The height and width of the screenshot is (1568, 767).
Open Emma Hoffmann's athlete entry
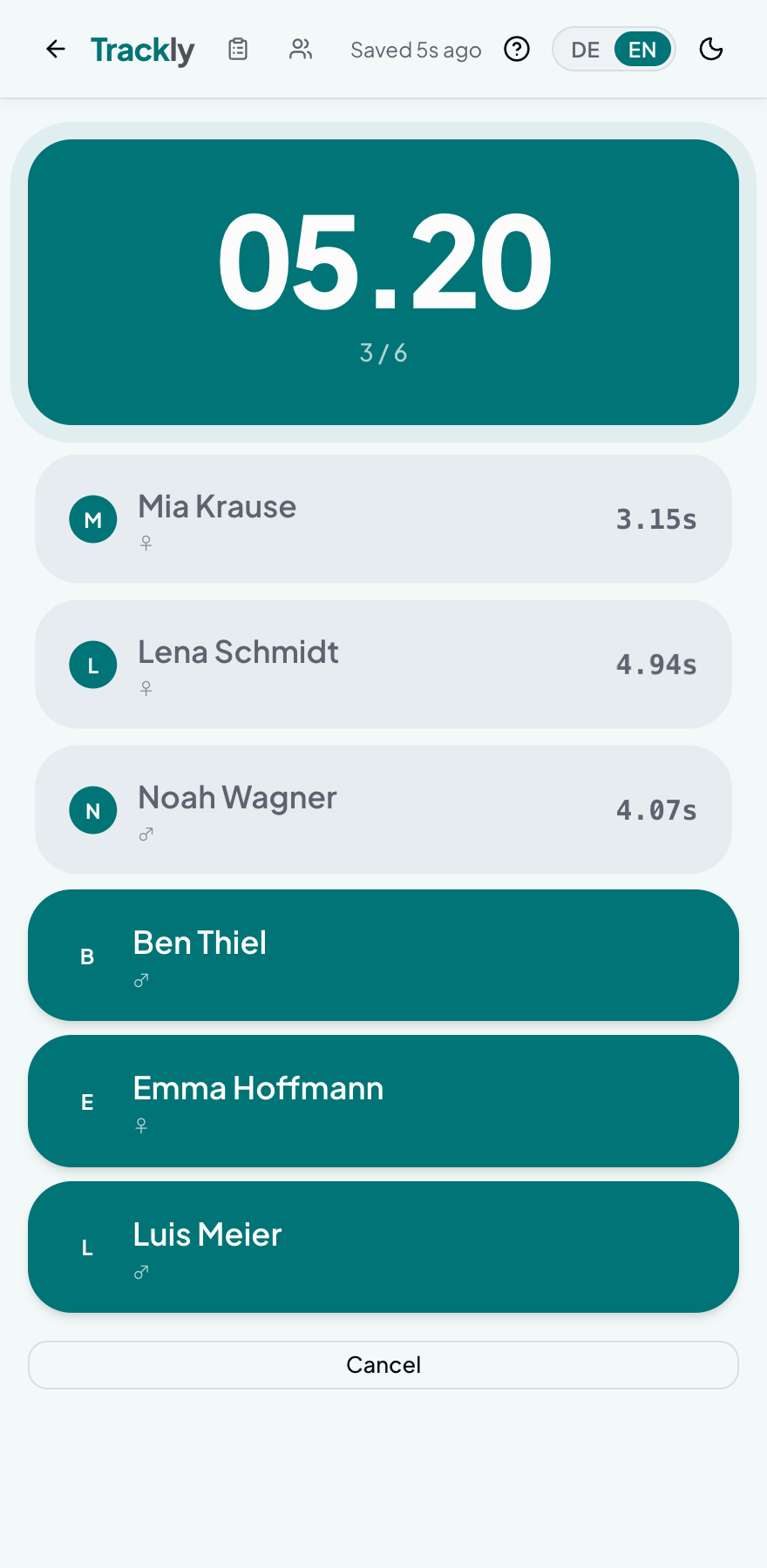point(383,1101)
